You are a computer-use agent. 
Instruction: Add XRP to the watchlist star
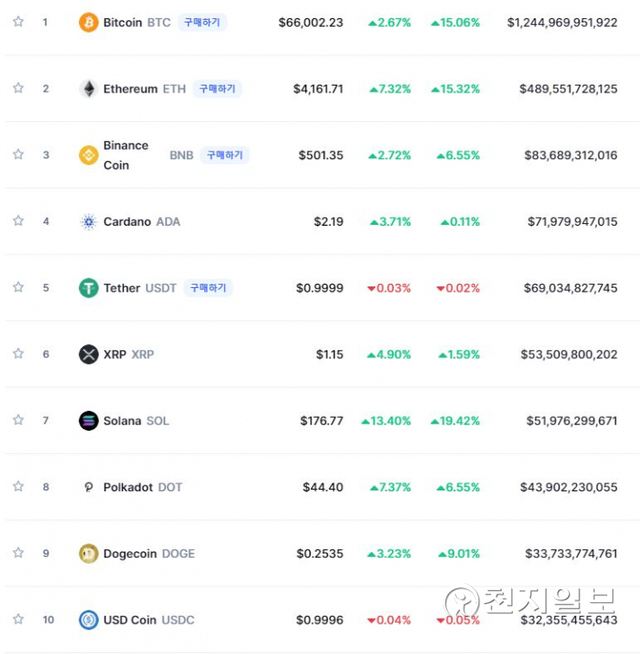18,354
